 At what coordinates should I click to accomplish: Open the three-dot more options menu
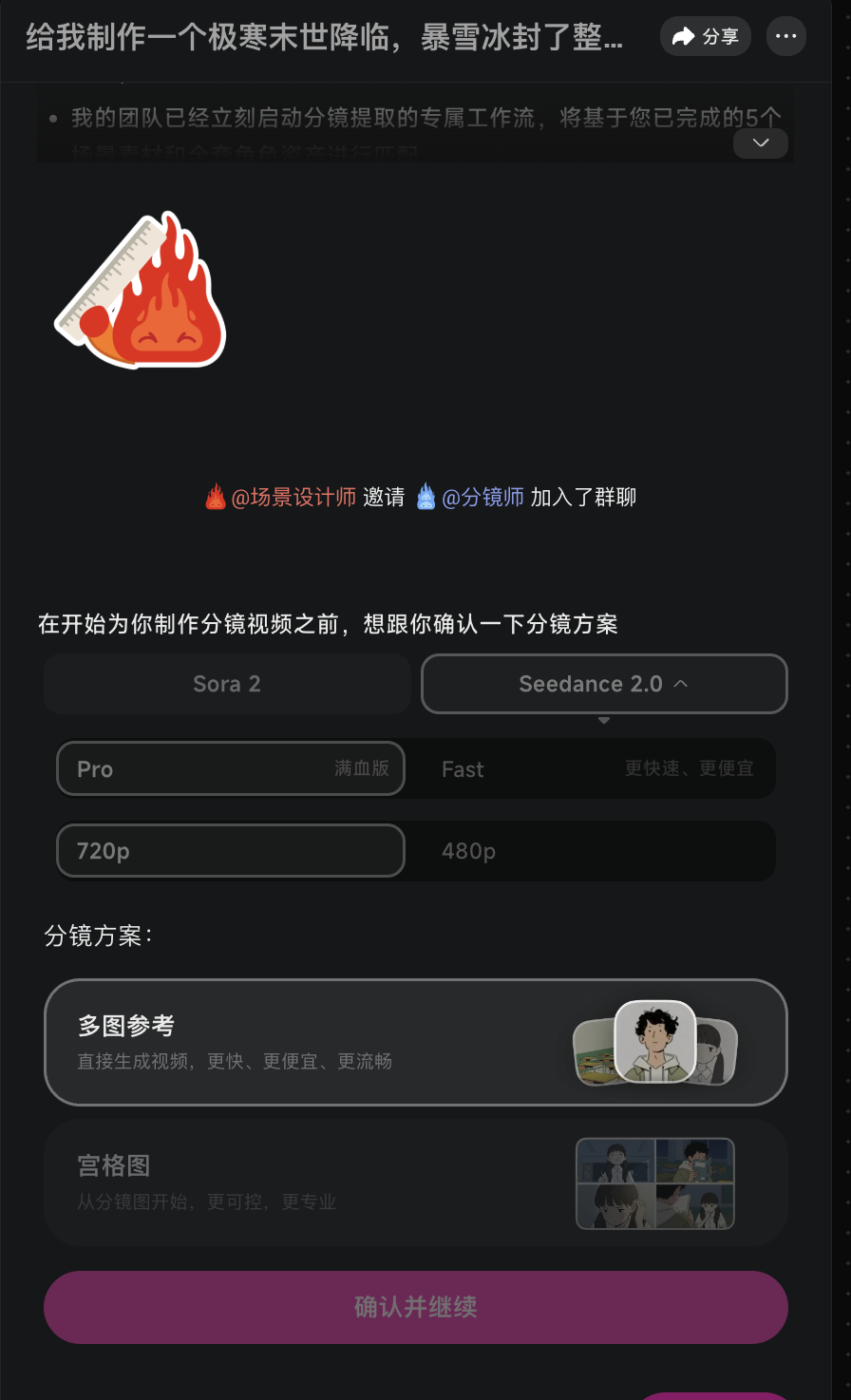coord(786,34)
